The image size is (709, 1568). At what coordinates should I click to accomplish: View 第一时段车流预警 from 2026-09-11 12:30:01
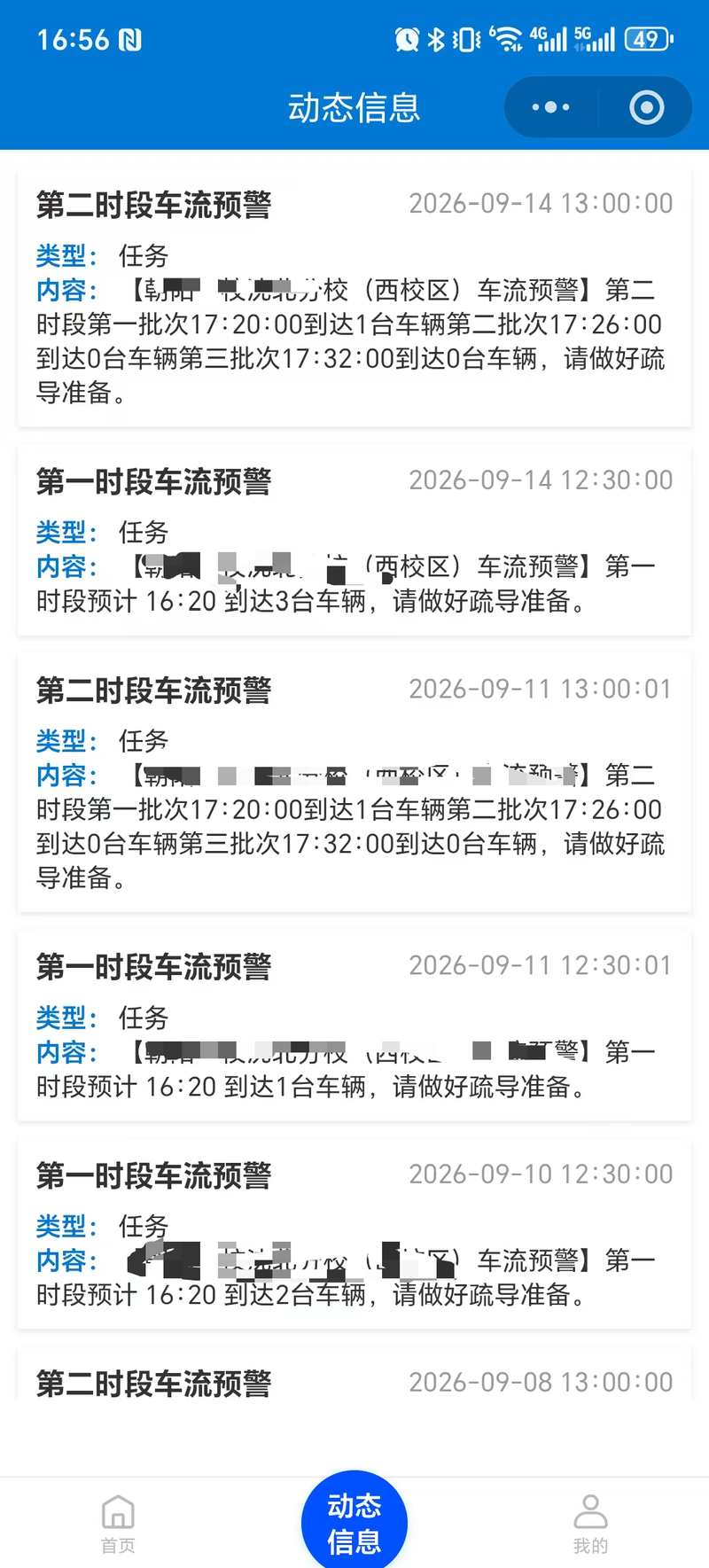(354, 1026)
